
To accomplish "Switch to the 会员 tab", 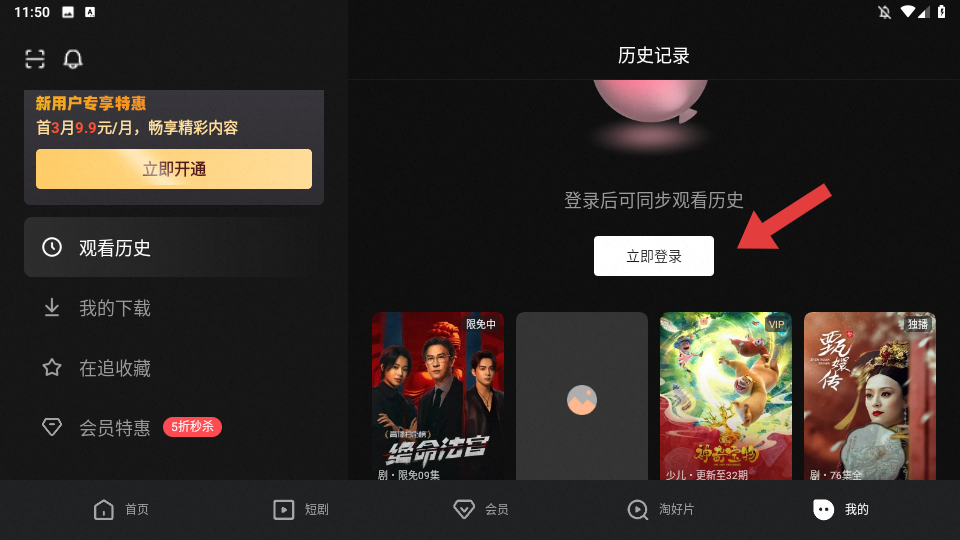I will [x=481, y=510].
